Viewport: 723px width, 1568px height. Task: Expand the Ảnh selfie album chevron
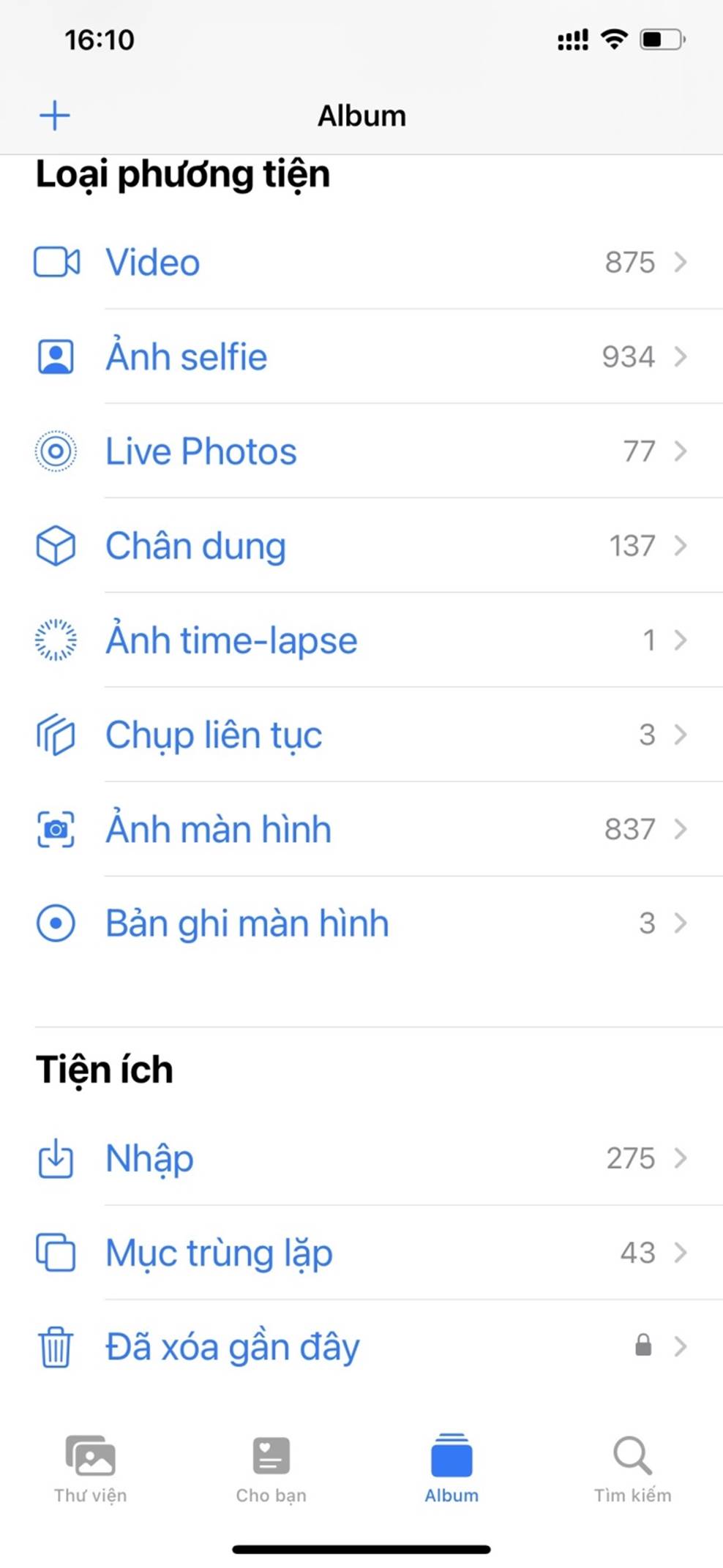(x=682, y=357)
